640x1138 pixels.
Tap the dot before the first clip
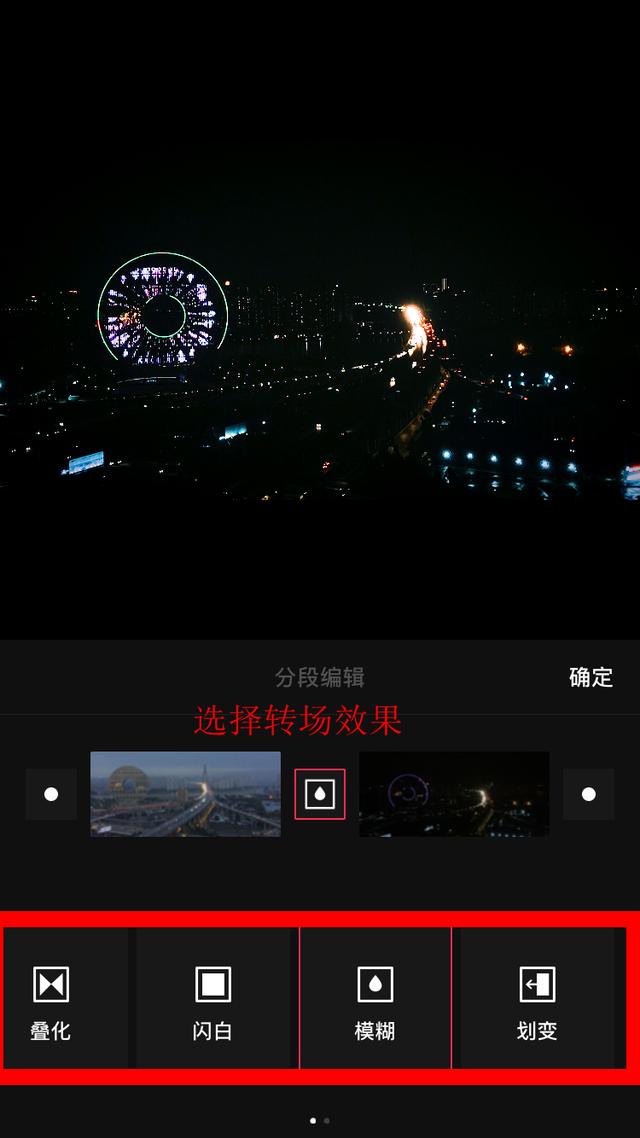click(51, 794)
